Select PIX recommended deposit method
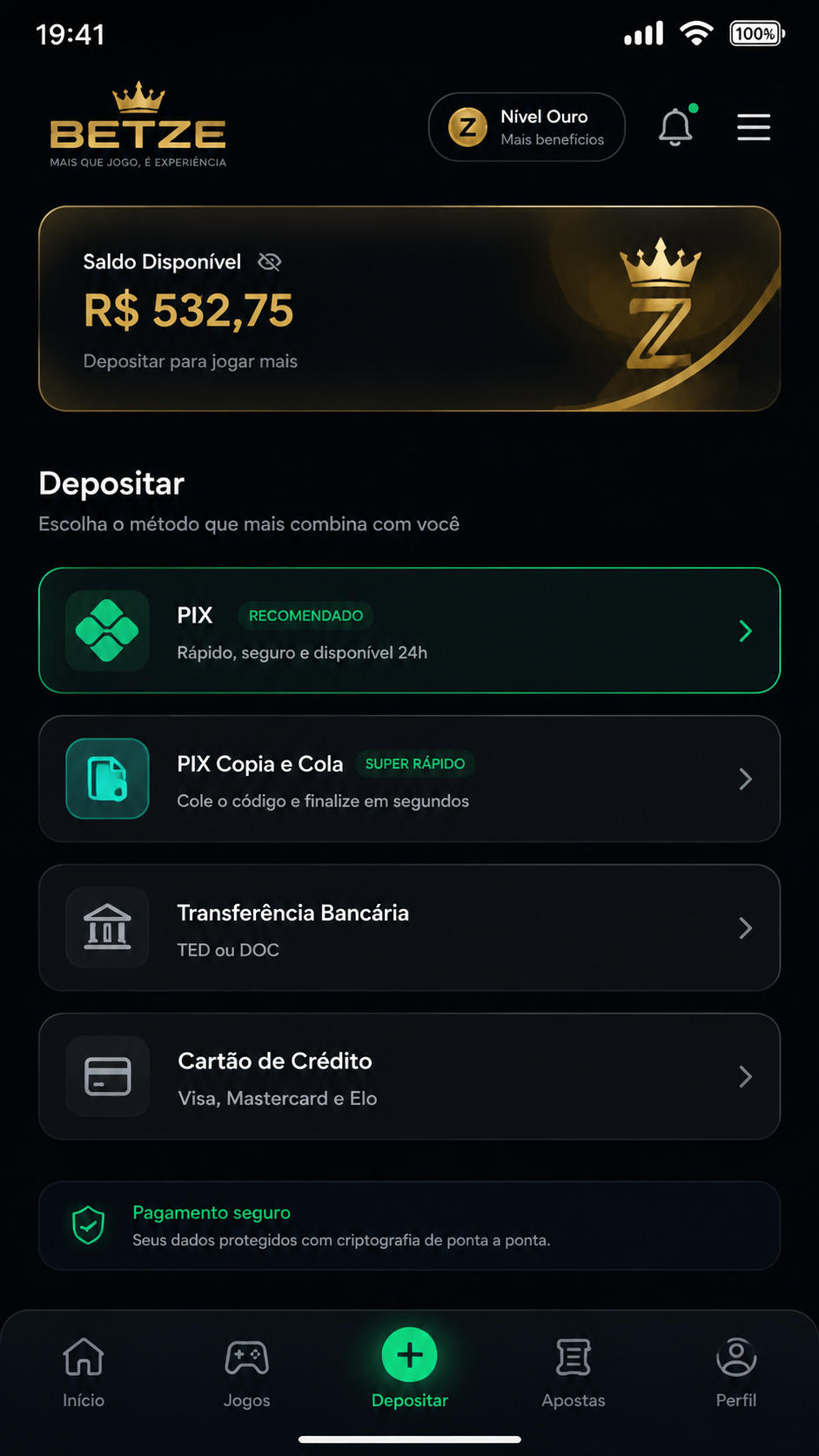Viewport: 819px width, 1456px height. click(x=409, y=630)
